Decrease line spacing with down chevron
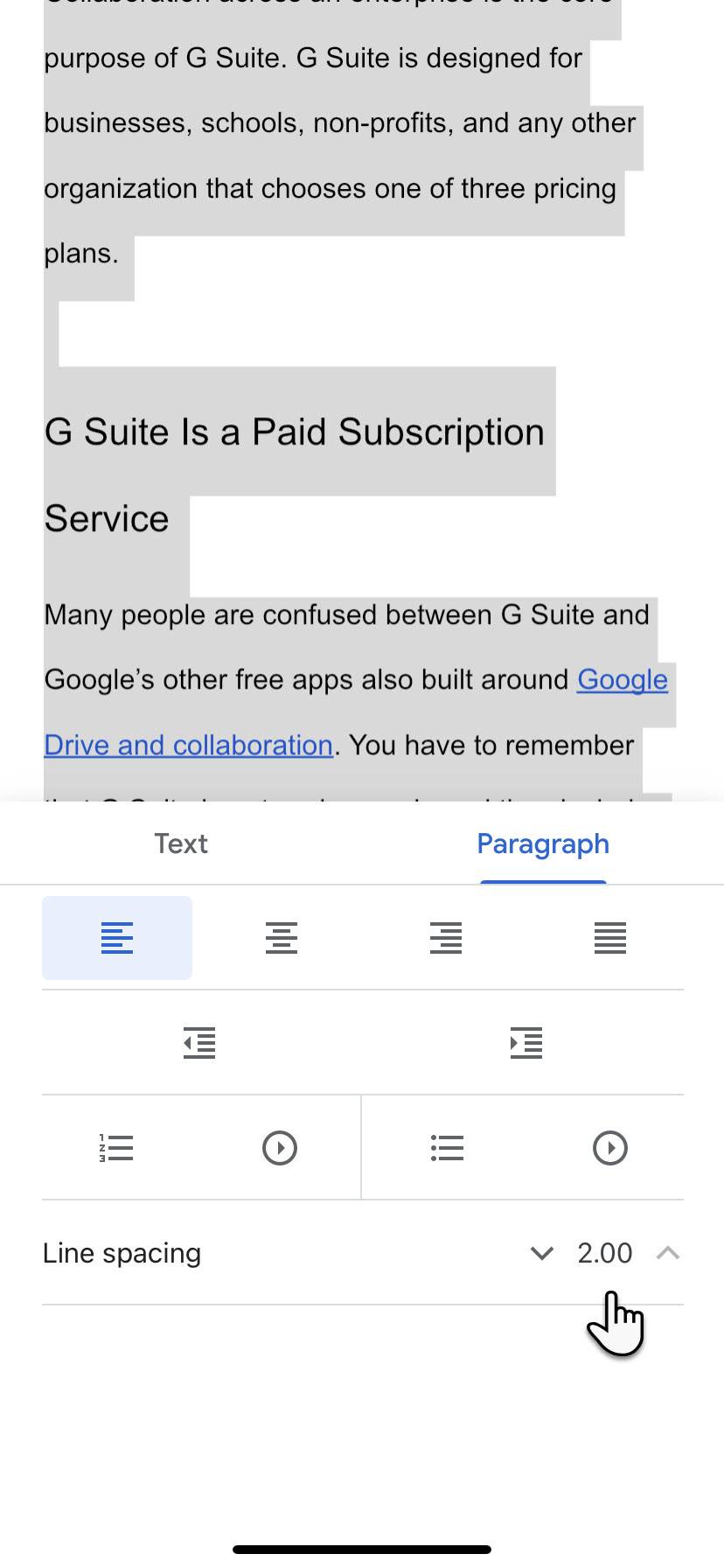The image size is (724, 1568). pyautogui.click(x=542, y=1253)
